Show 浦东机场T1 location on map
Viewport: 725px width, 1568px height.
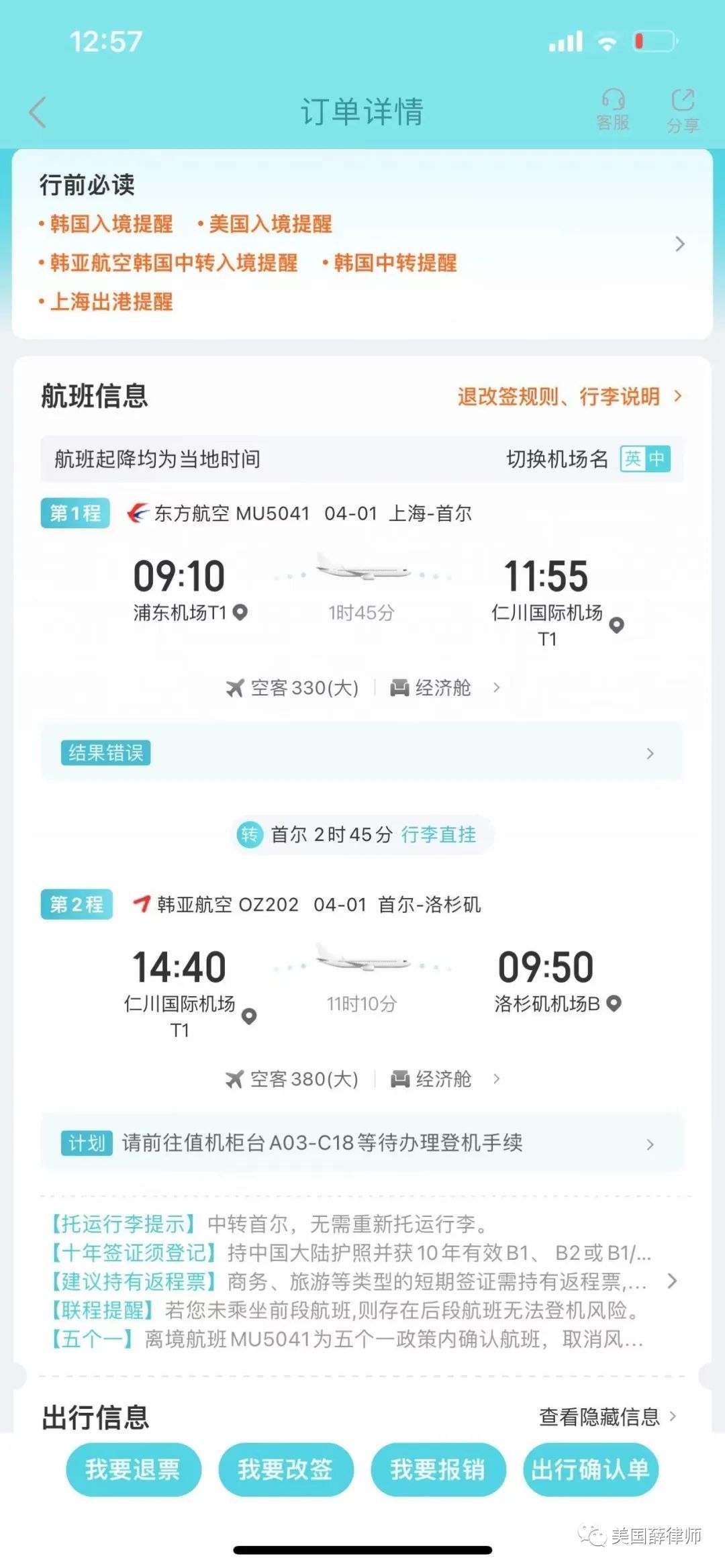[x=240, y=612]
